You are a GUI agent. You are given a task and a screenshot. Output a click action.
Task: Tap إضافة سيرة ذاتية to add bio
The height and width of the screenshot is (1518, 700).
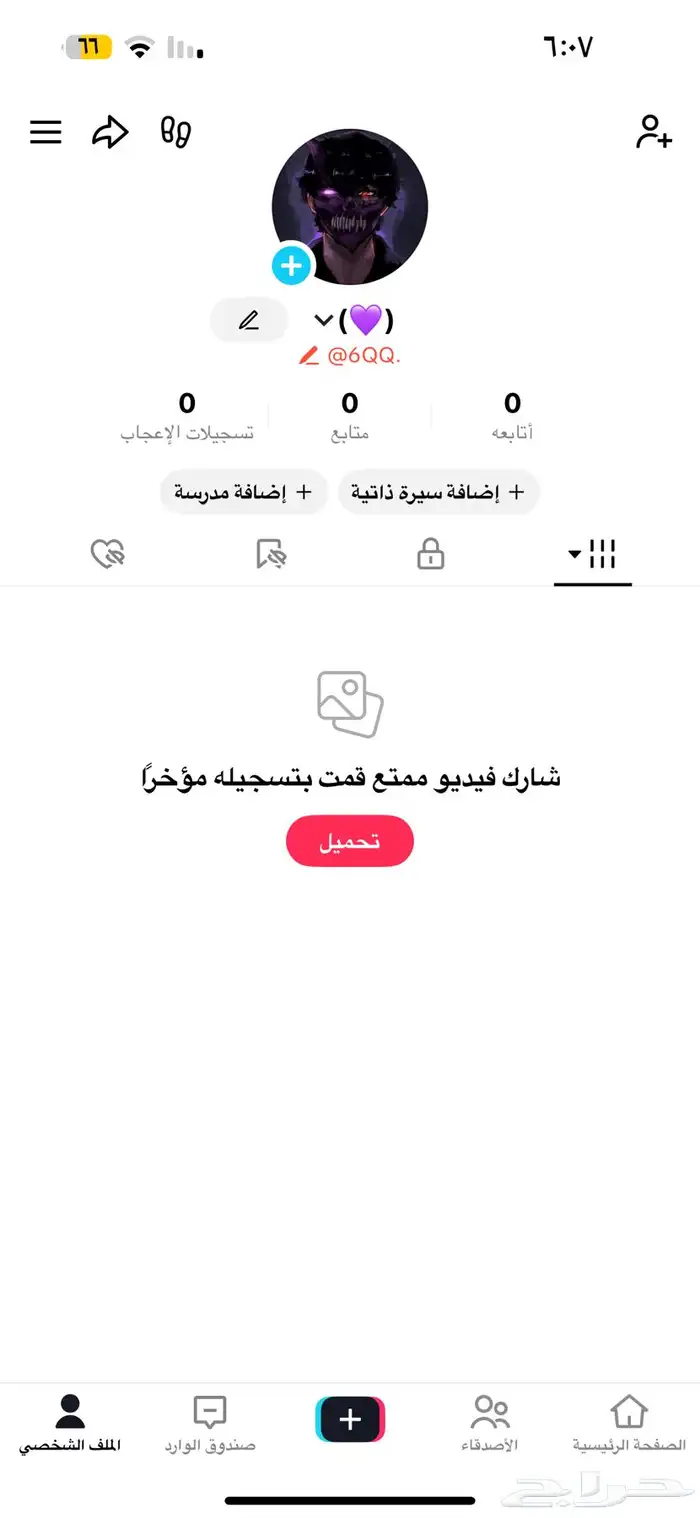pyautogui.click(x=438, y=492)
